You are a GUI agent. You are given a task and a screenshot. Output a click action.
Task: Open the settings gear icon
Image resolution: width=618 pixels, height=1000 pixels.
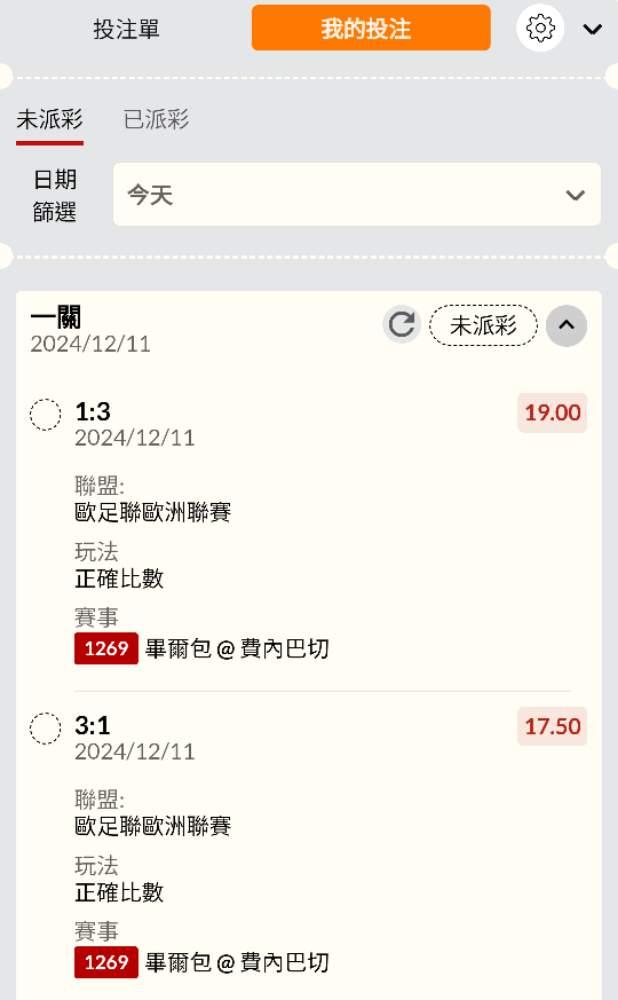(540, 28)
